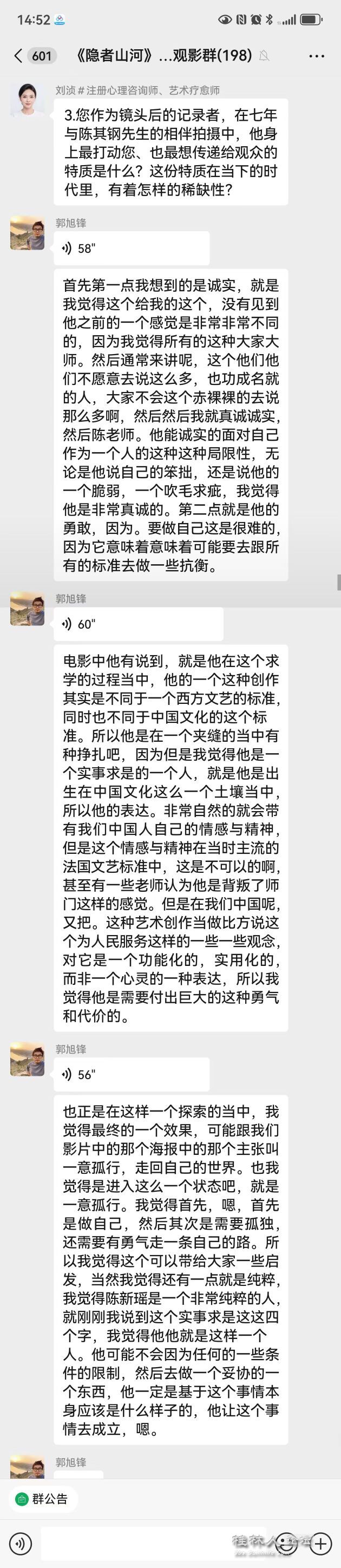Image resolution: width=341 pixels, height=1568 pixels.
Task: Play the 58-second voice message
Action: pyautogui.click(x=131, y=248)
